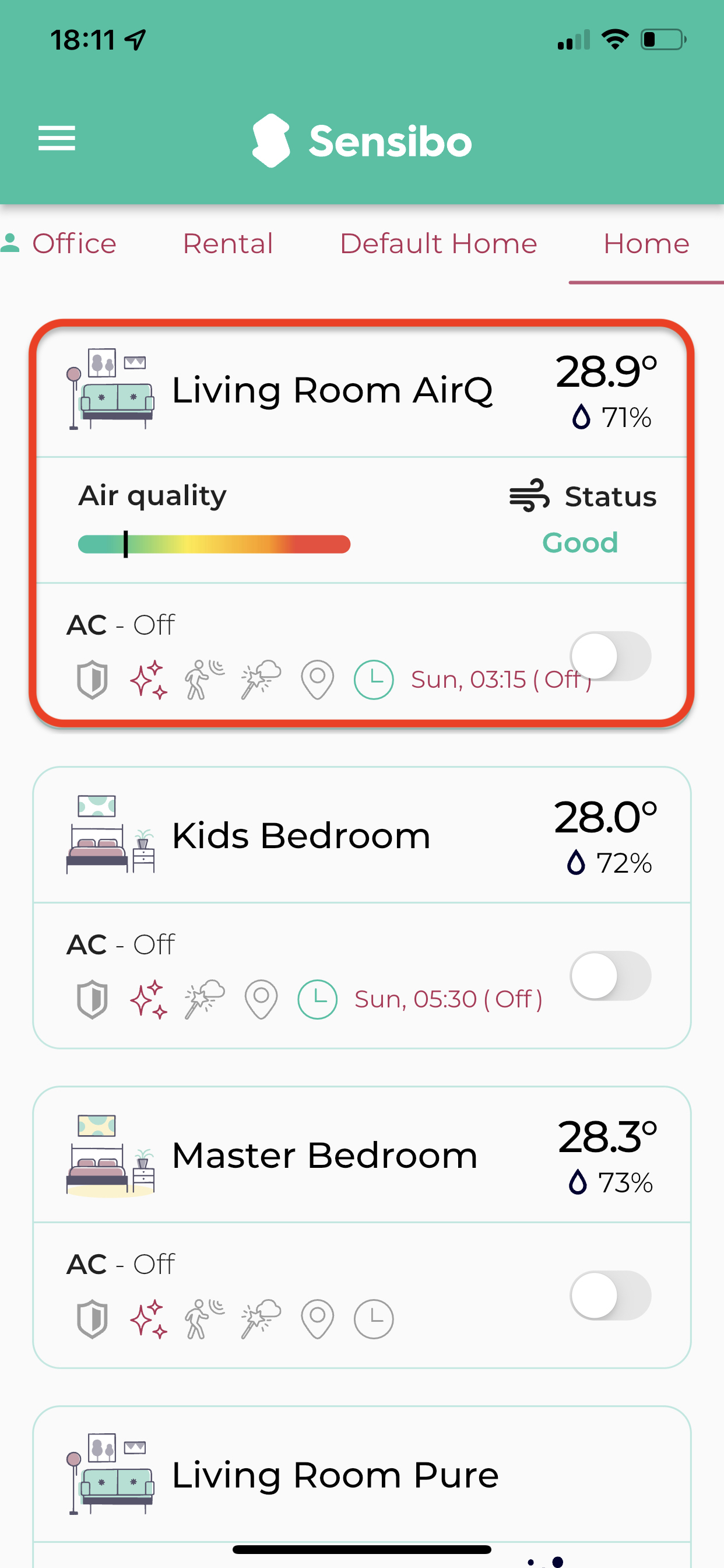The image size is (724, 1568).
Task: Open the sparkle icon in Kids Bedroom
Action: (149, 999)
